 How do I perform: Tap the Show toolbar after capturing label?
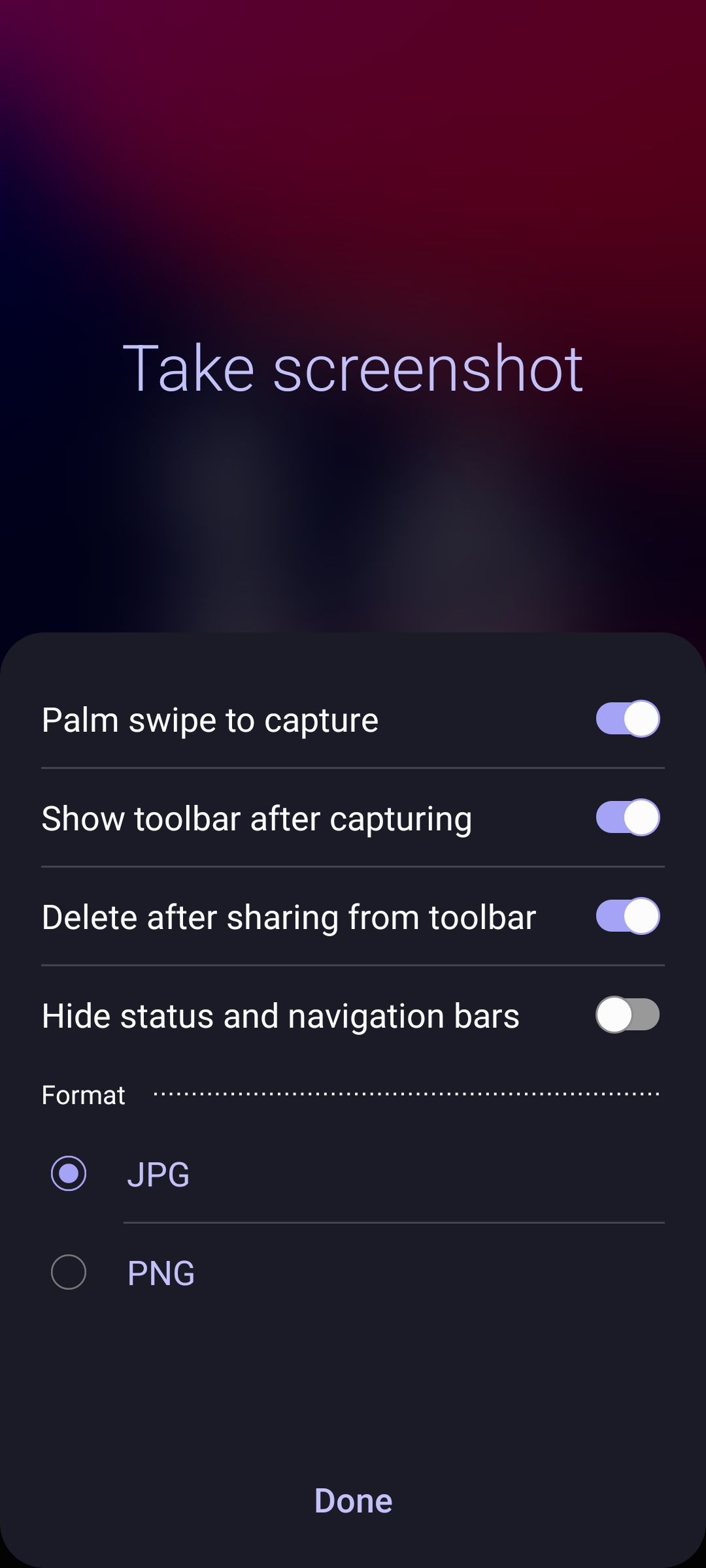256,817
